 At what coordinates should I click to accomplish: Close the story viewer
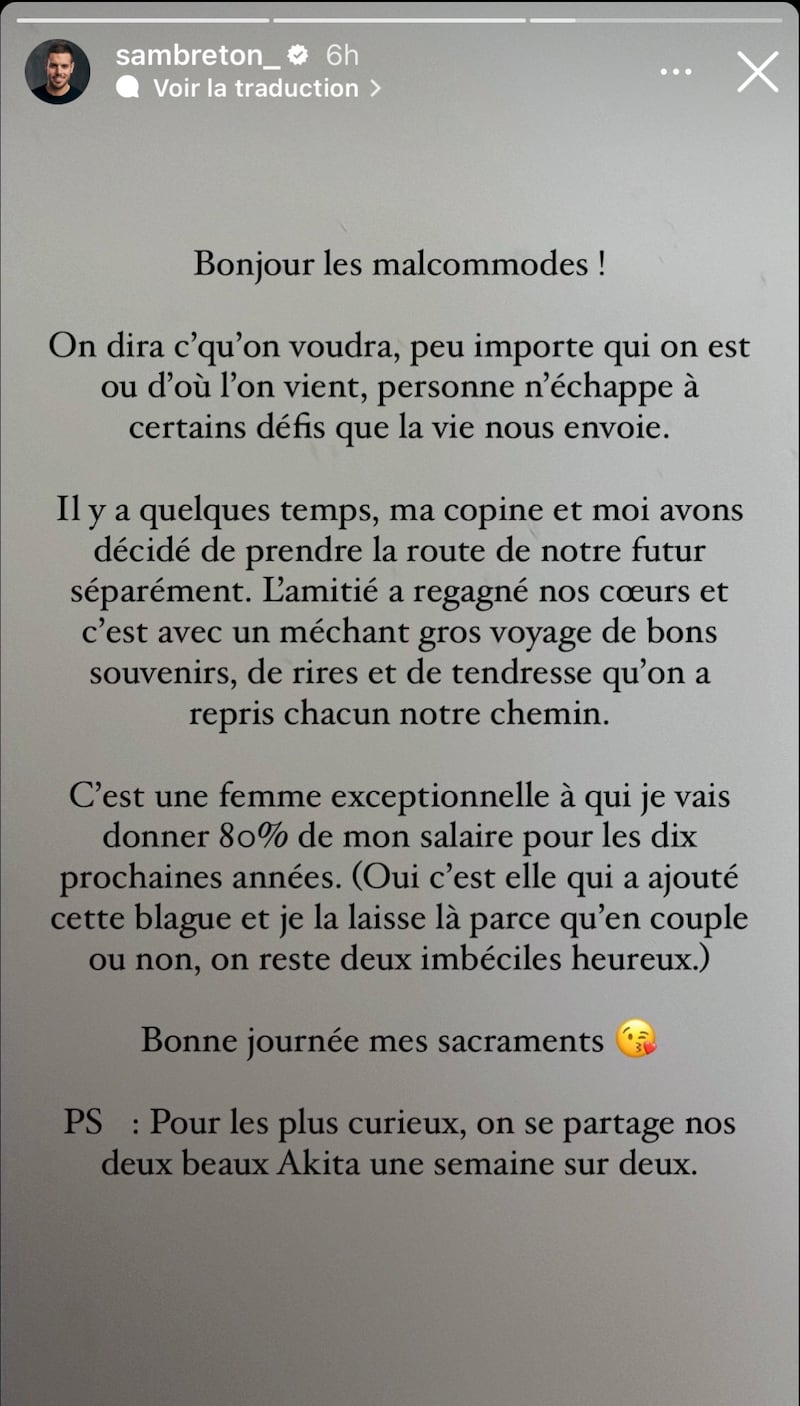click(x=757, y=72)
